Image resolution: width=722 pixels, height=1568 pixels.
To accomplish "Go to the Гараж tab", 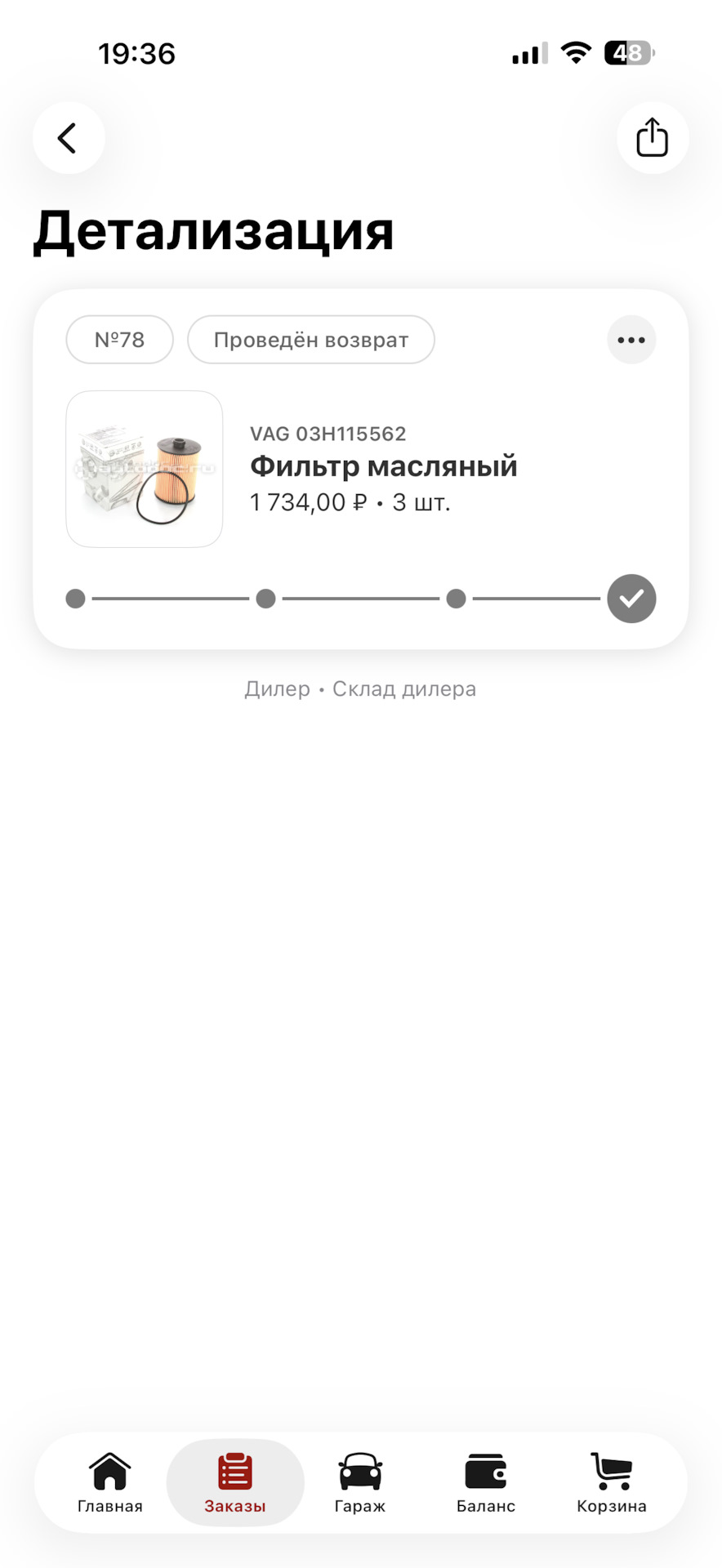I will pos(360,1482).
